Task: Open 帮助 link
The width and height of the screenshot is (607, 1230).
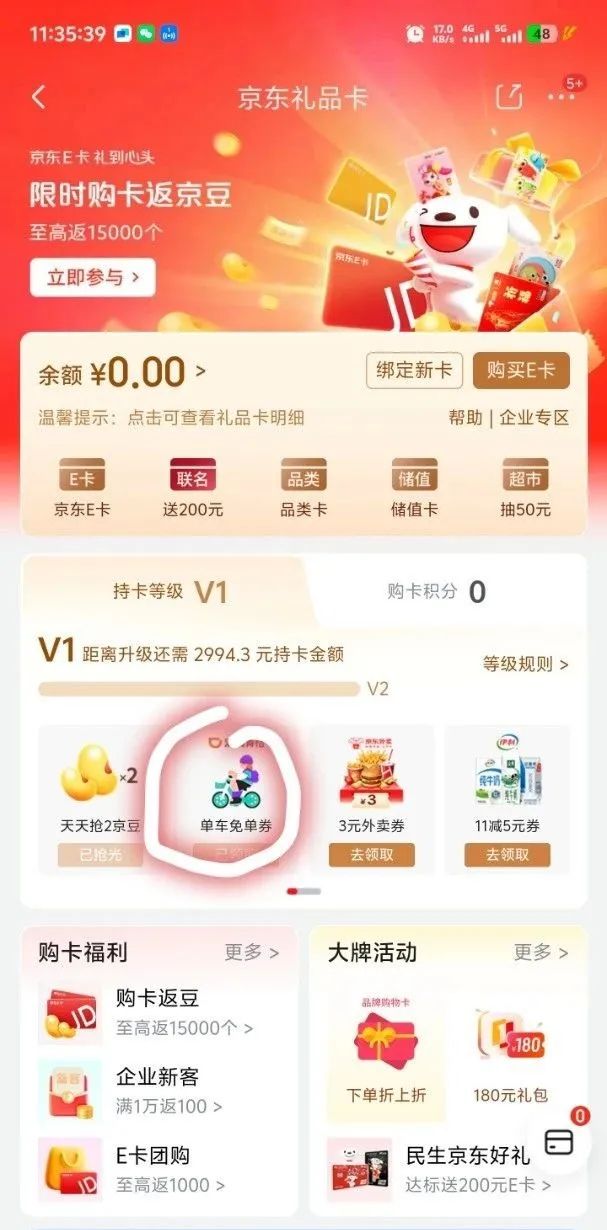Action: [465, 418]
